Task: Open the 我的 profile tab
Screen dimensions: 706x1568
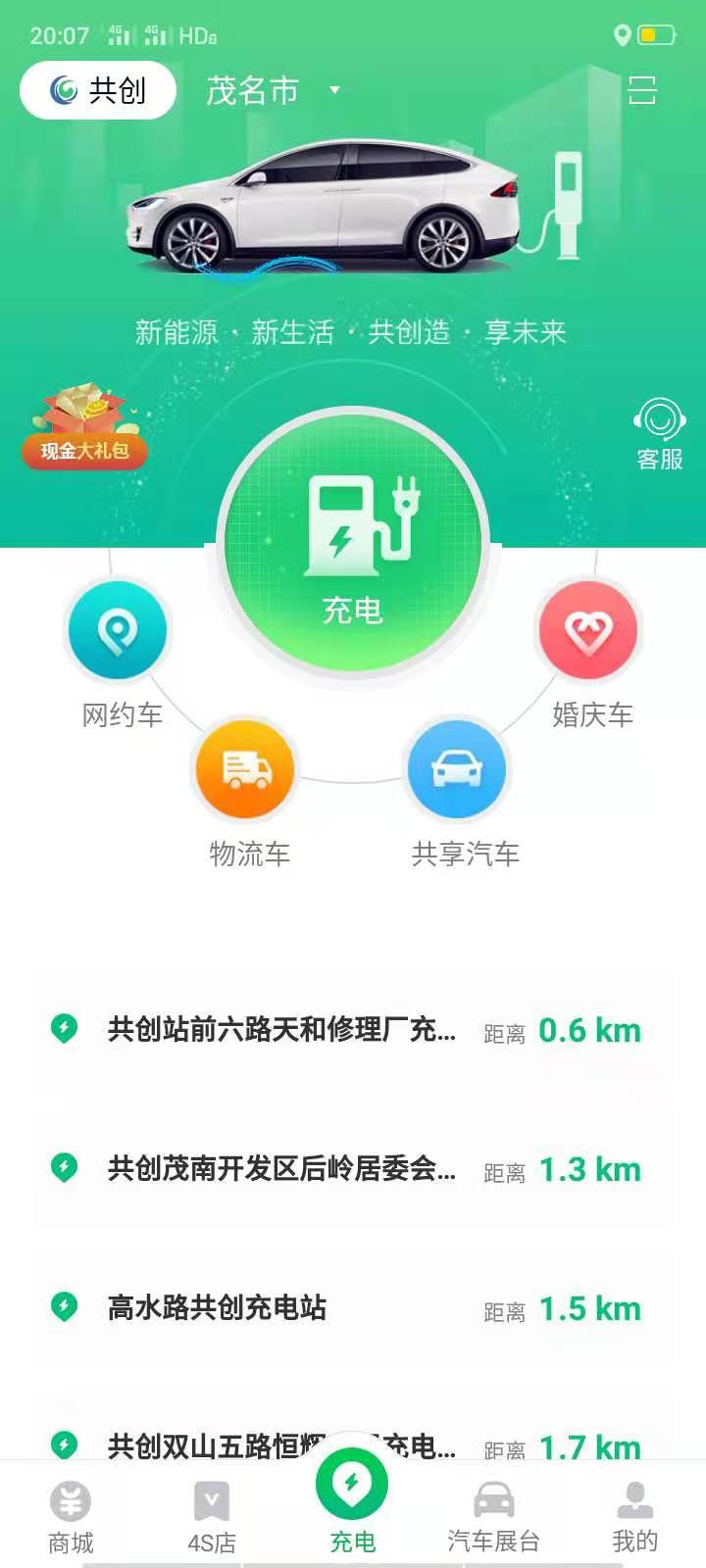Action: tap(636, 1514)
